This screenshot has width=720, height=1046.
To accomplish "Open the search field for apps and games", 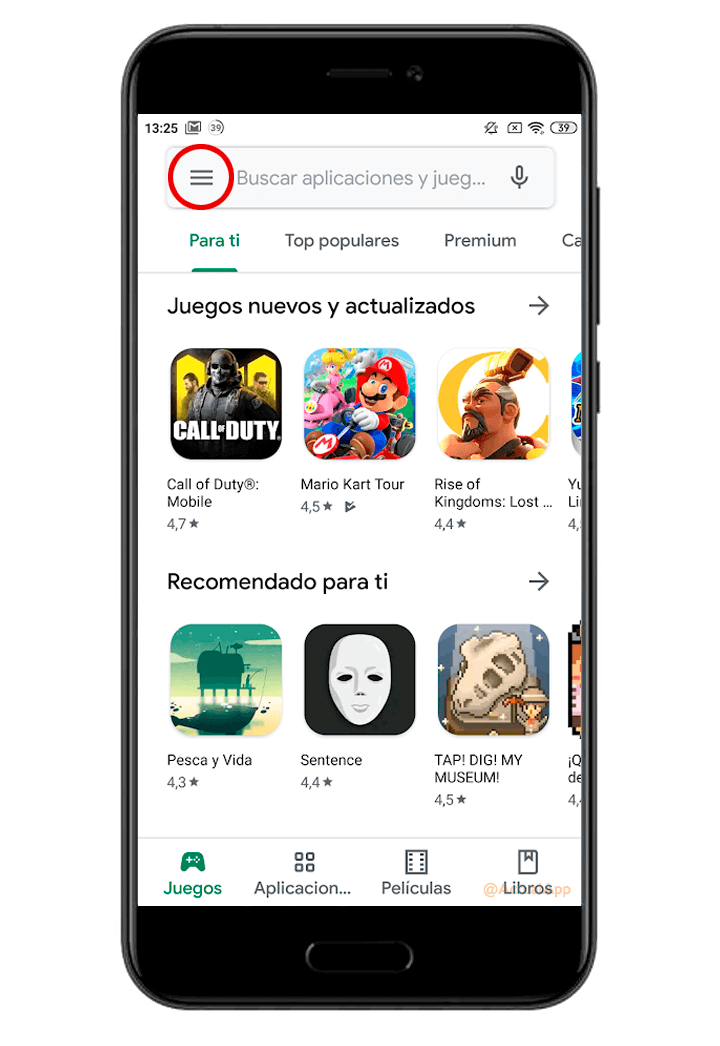I will click(x=360, y=178).
